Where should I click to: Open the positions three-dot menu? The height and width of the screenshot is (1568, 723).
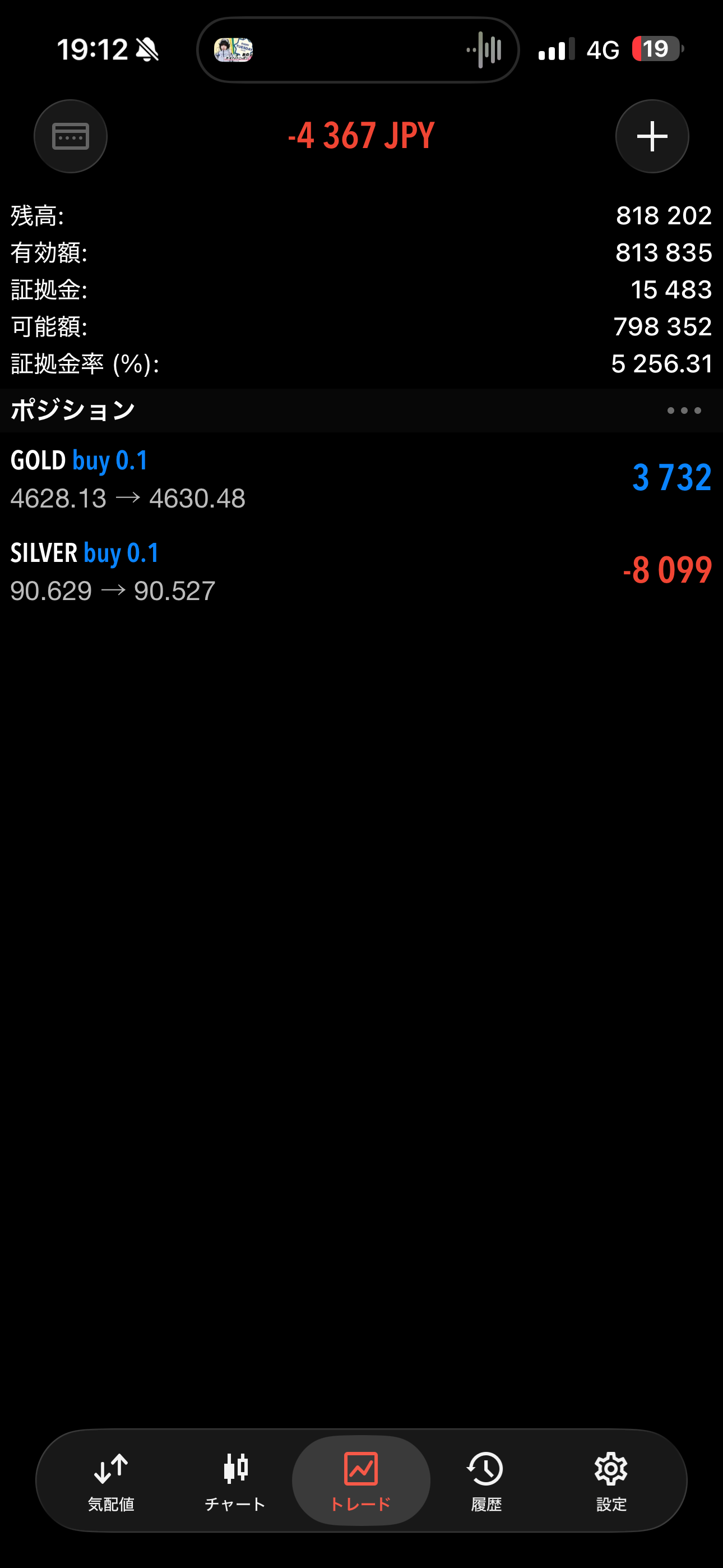pyautogui.click(x=683, y=411)
